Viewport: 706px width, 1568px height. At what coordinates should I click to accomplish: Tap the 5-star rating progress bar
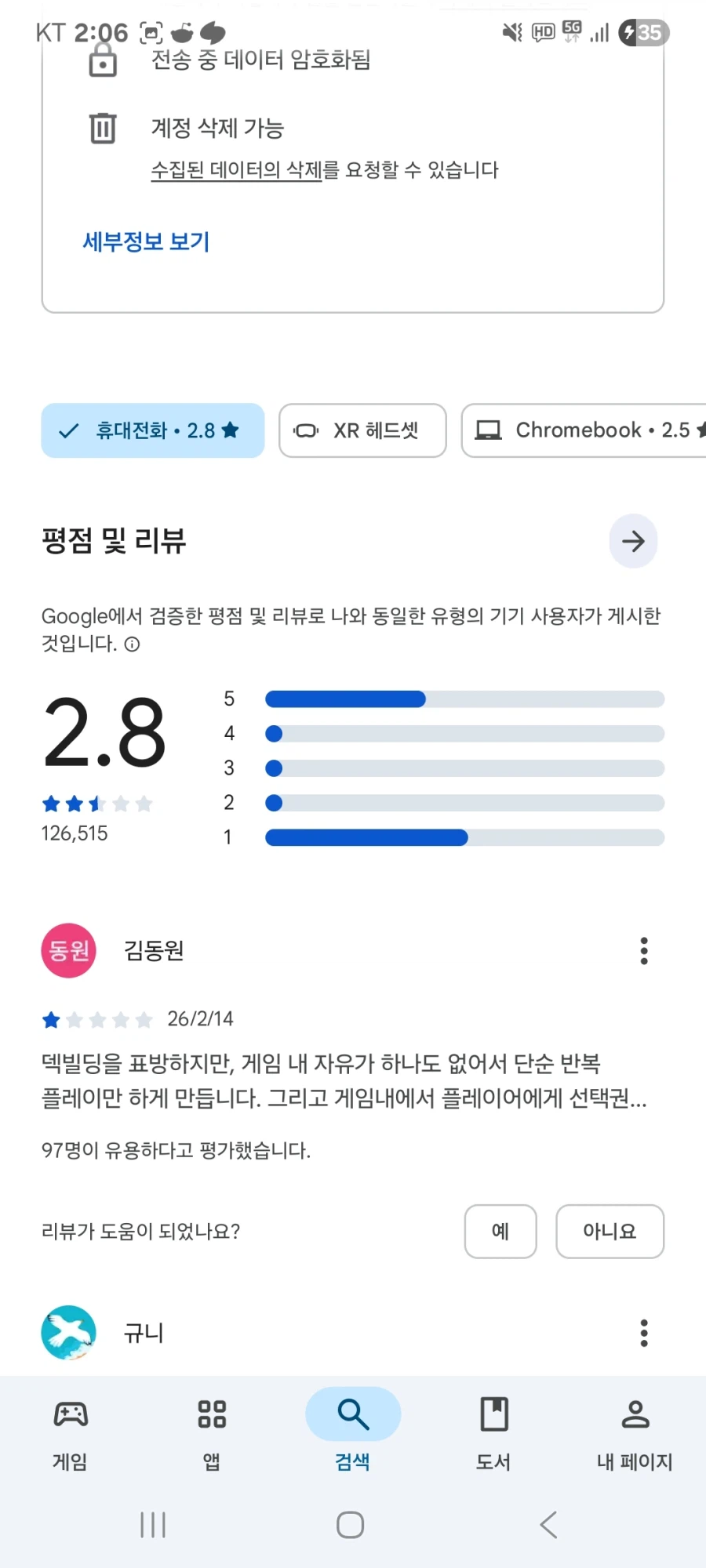pyautogui.click(x=464, y=699)
